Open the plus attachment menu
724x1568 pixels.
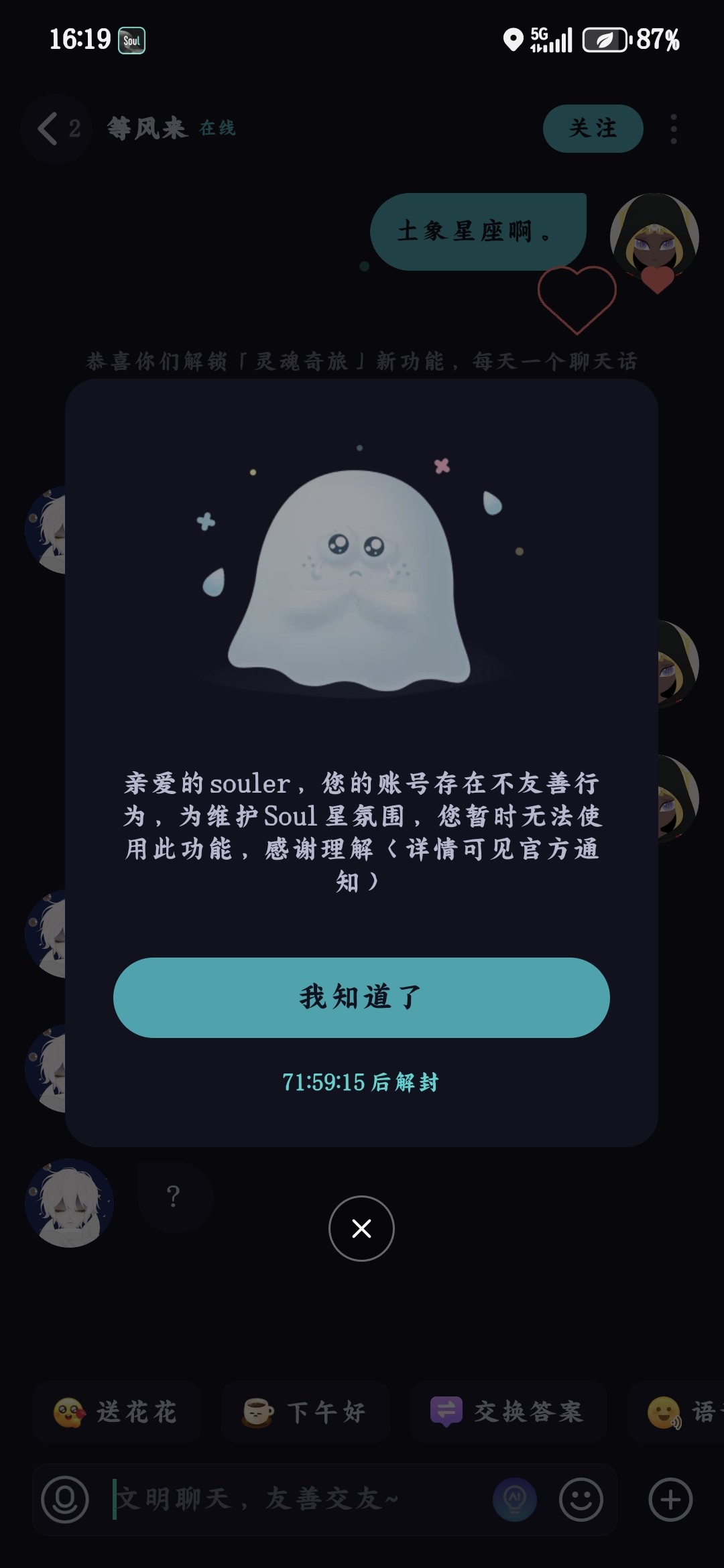click(670, 1499)
